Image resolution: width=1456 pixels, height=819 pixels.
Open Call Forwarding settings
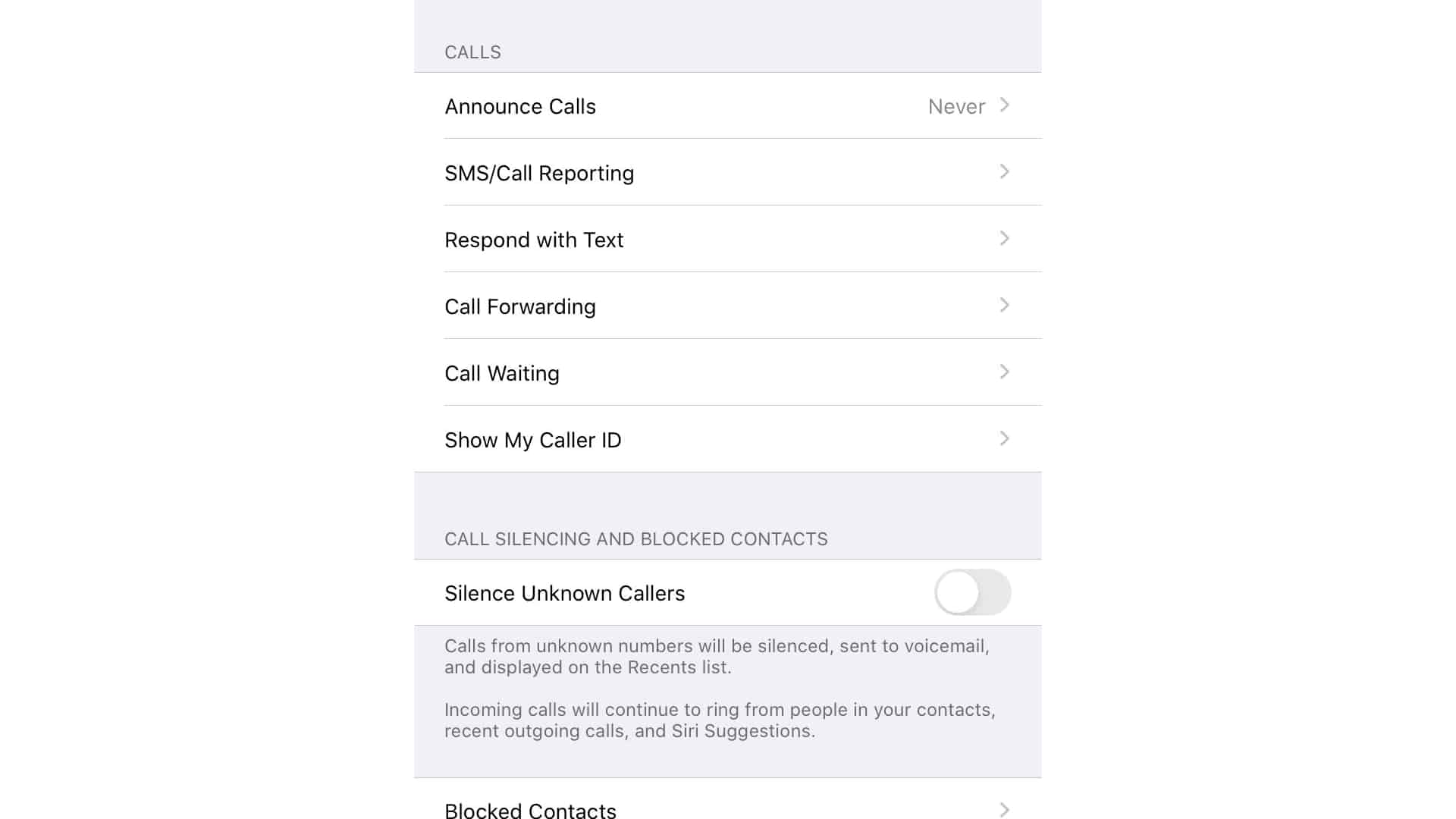(727, 306)
